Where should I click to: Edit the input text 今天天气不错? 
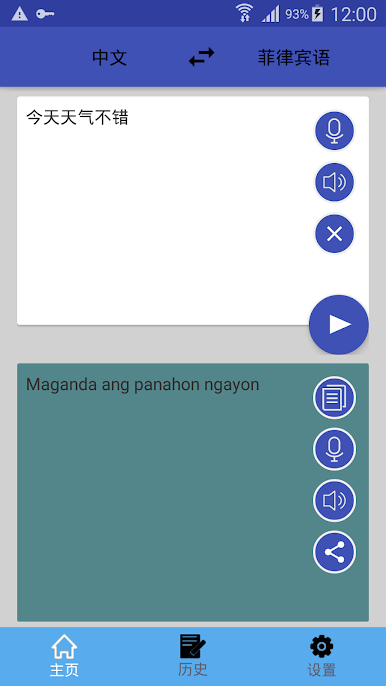(77, 118)
